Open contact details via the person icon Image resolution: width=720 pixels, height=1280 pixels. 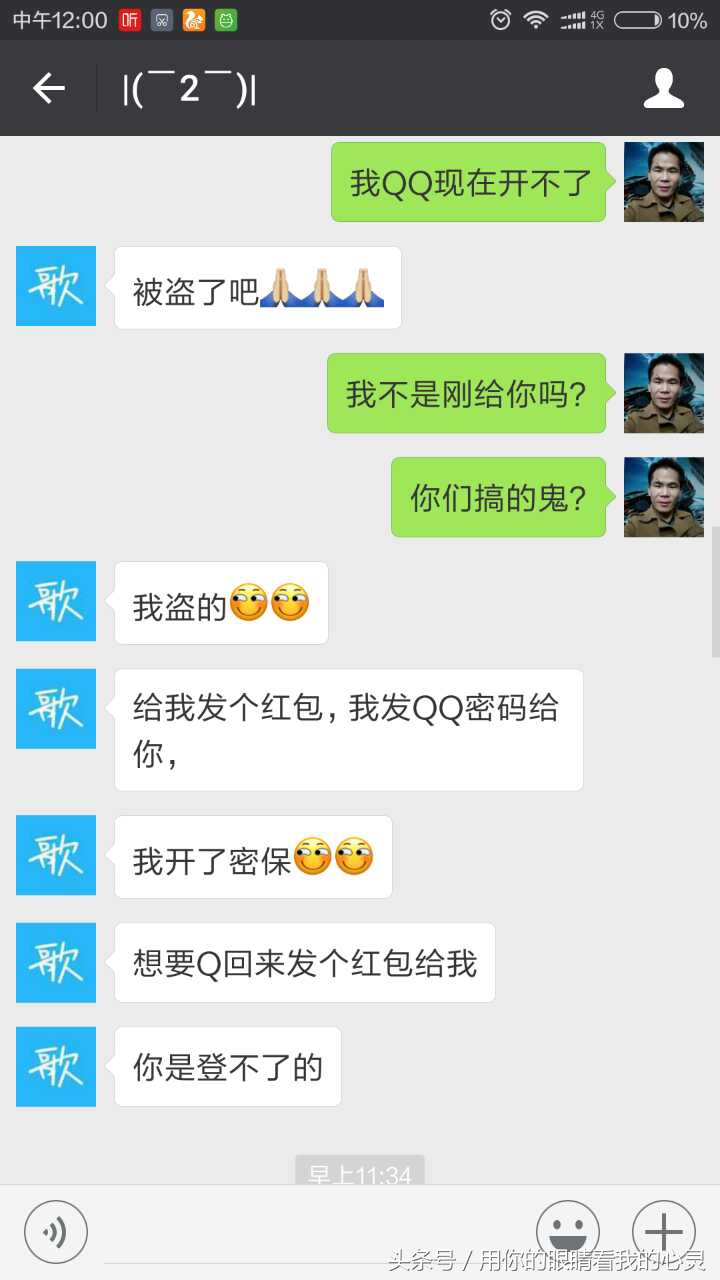click(663, 88)
